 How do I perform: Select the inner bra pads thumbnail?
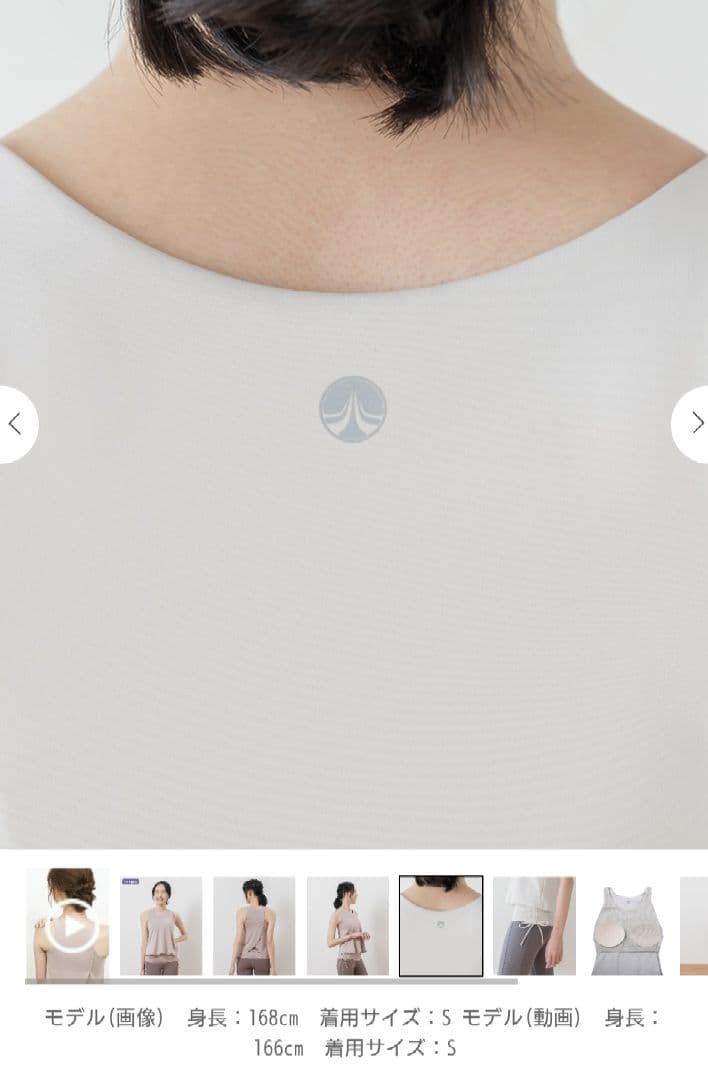tap(627, 926)
